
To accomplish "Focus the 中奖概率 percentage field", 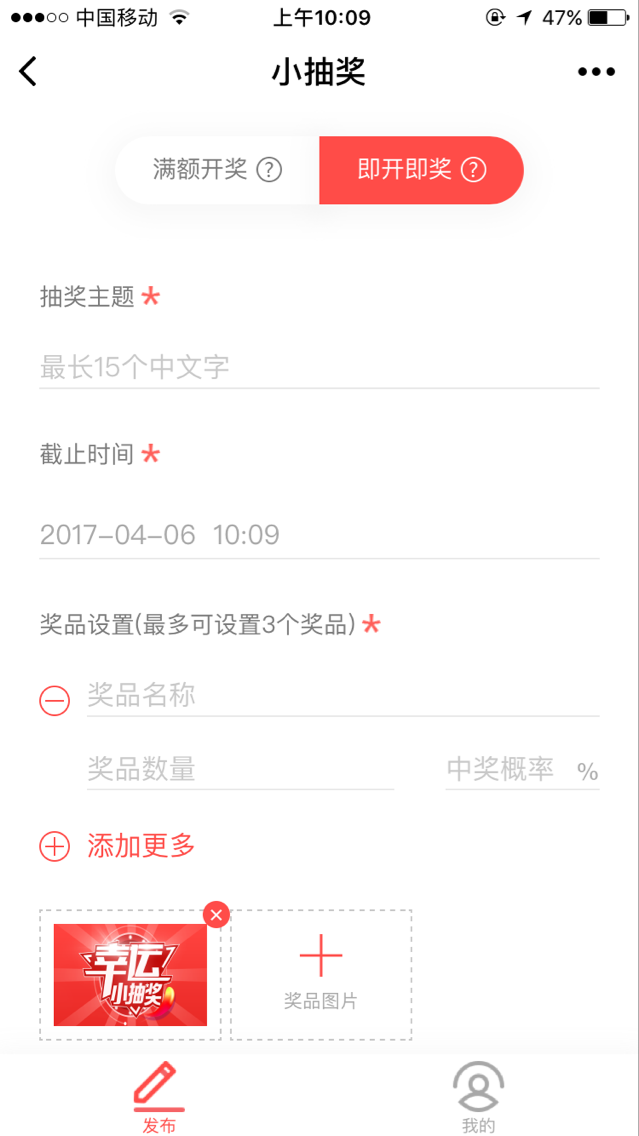I will tap(505, 769).
